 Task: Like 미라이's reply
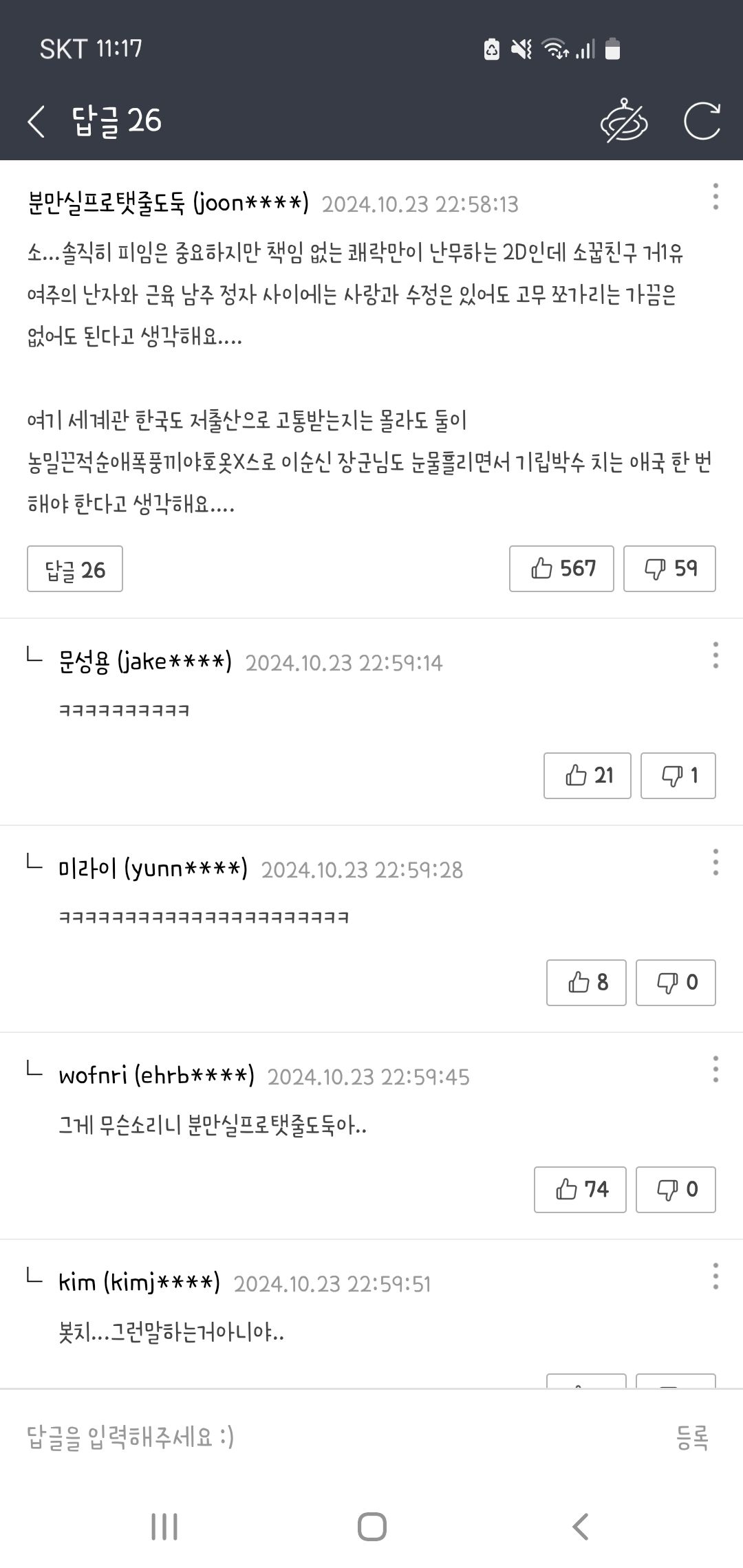(x=586, y=983)
